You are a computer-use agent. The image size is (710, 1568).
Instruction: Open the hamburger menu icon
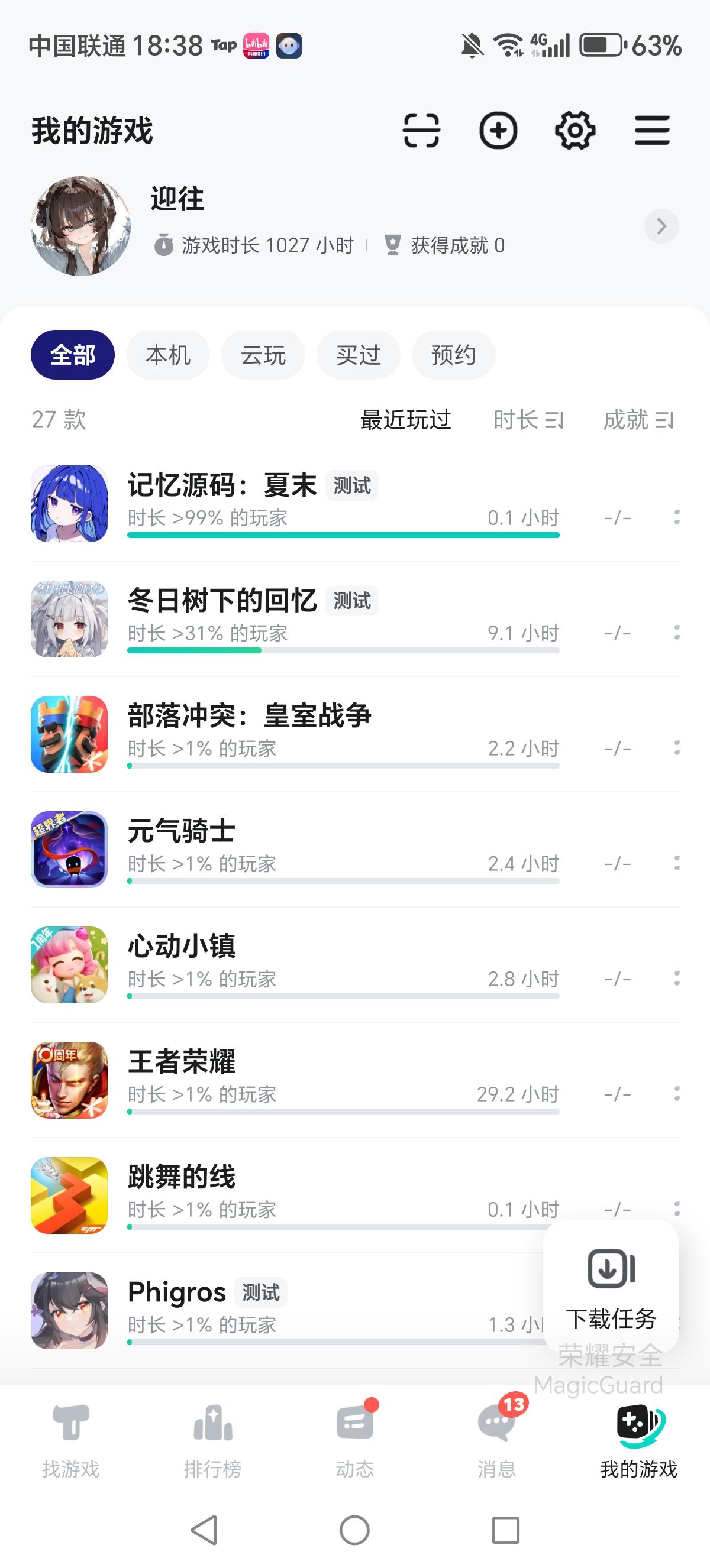(x=652, y=130)
